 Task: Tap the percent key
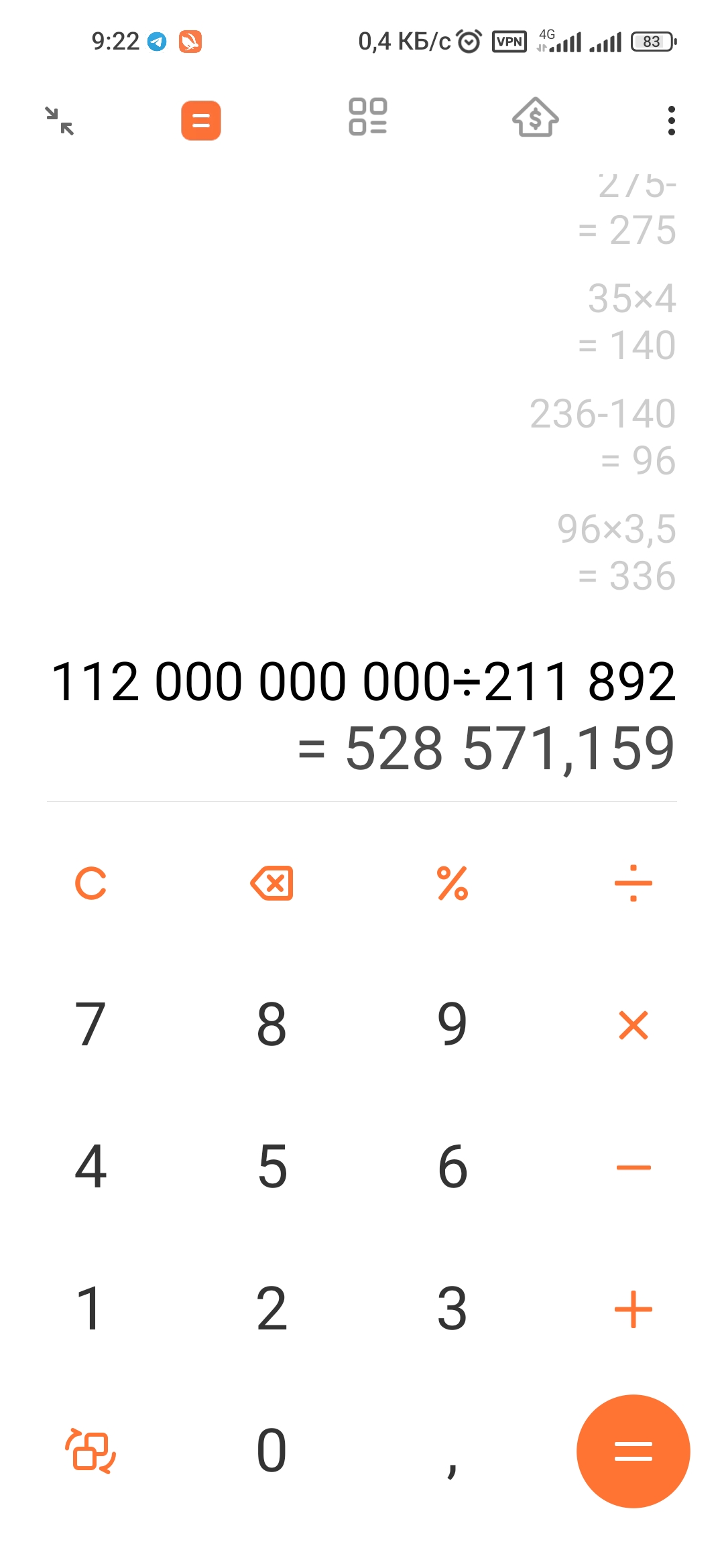[x=452, y=883]
